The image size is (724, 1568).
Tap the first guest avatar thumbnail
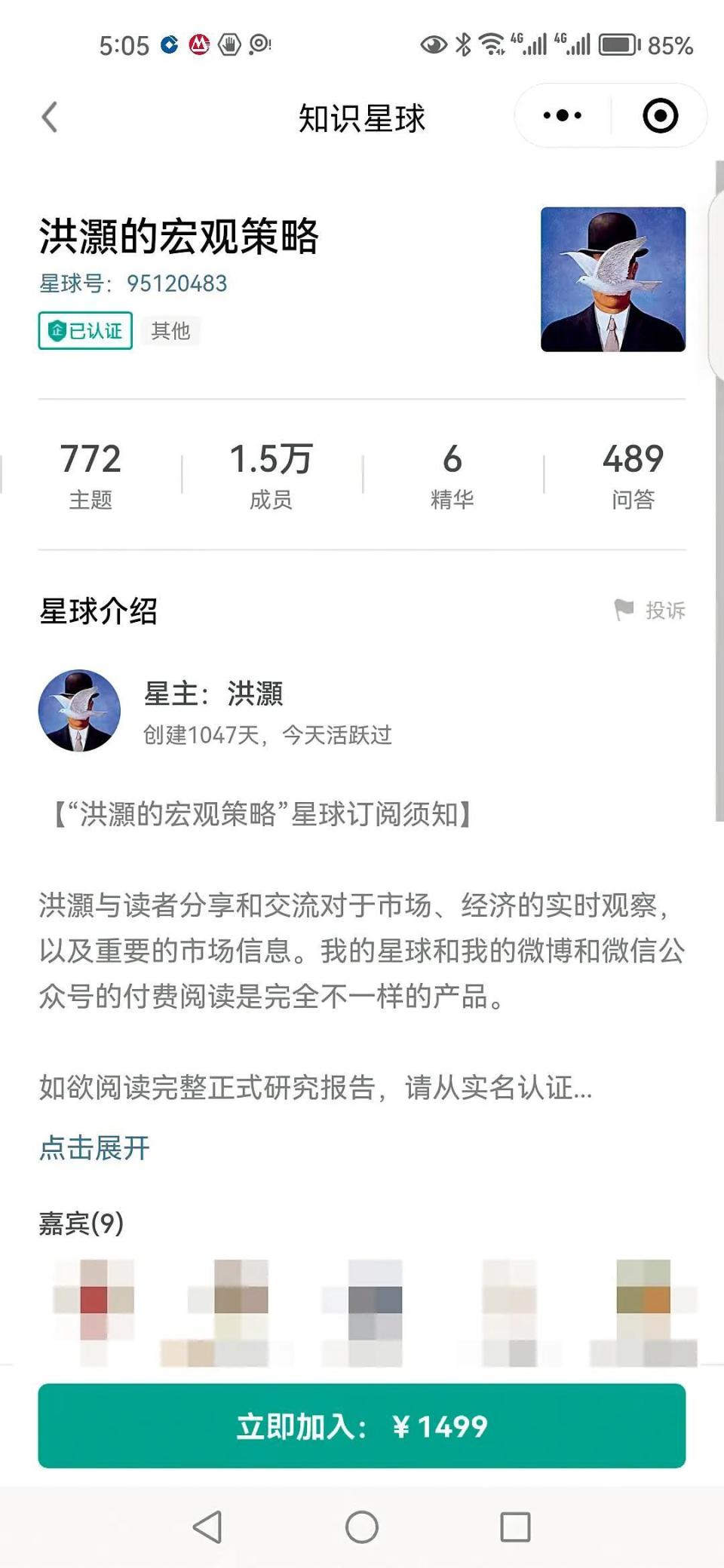coord(93,1304)
